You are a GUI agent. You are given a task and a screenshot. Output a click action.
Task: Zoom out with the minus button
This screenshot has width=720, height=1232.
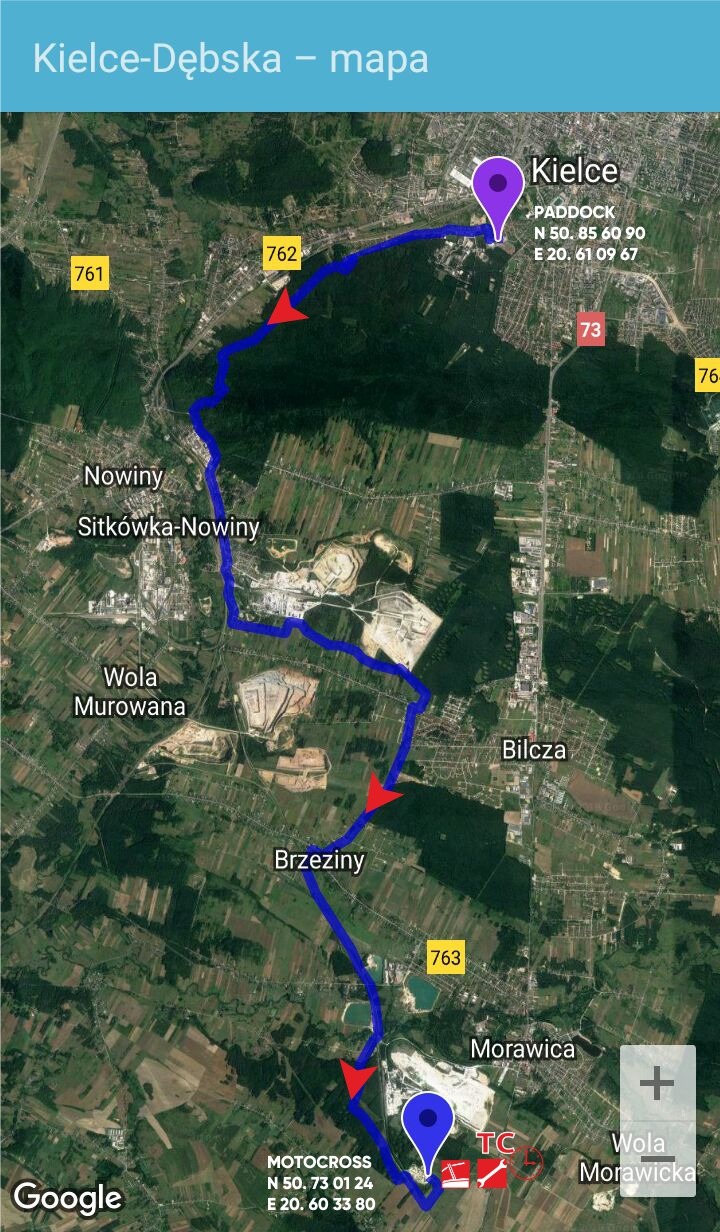657,1158
